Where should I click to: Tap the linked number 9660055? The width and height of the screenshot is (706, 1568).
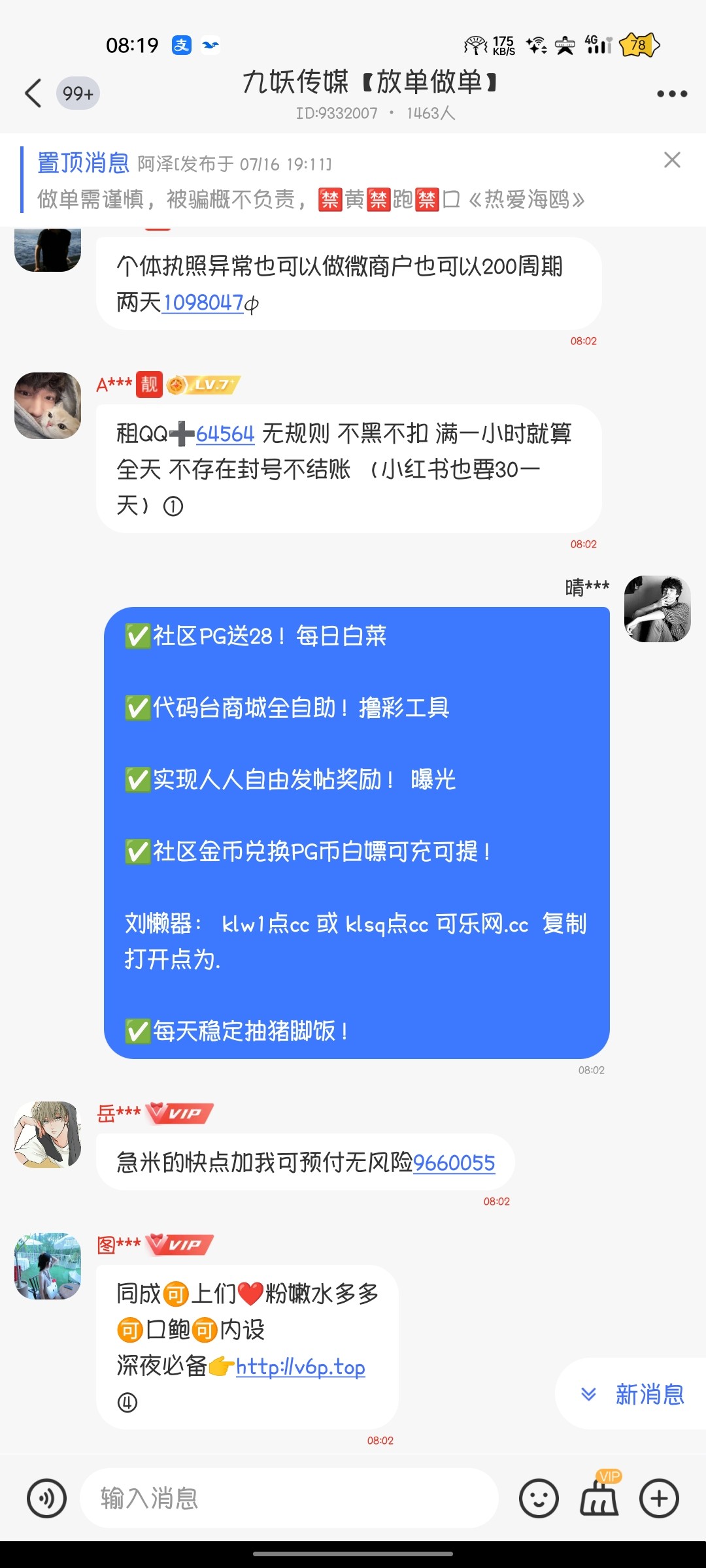pos(454,1163)
